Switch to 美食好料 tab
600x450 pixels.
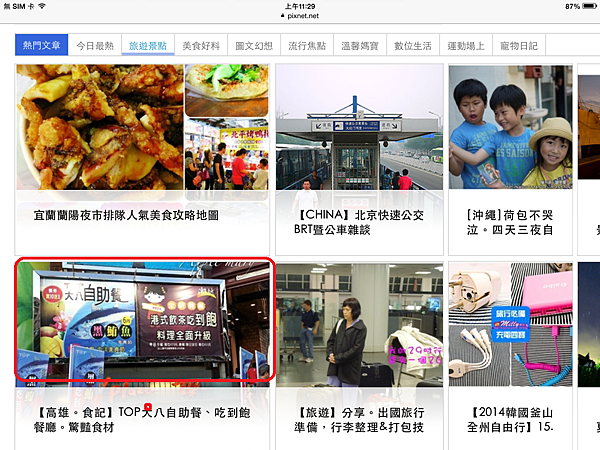point(203,45)
